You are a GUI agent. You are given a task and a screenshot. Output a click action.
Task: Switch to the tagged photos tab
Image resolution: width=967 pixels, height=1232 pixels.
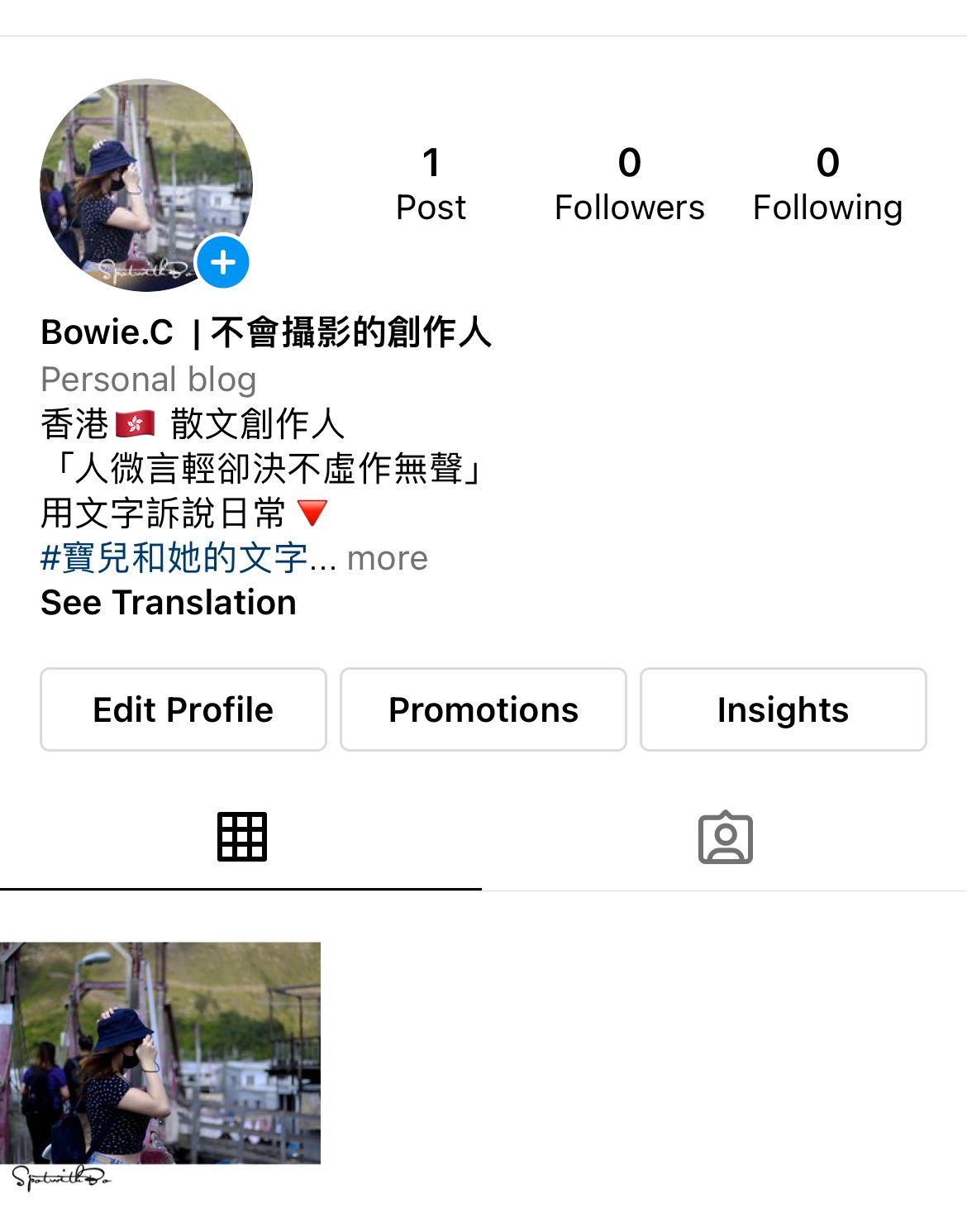(725, 837)
